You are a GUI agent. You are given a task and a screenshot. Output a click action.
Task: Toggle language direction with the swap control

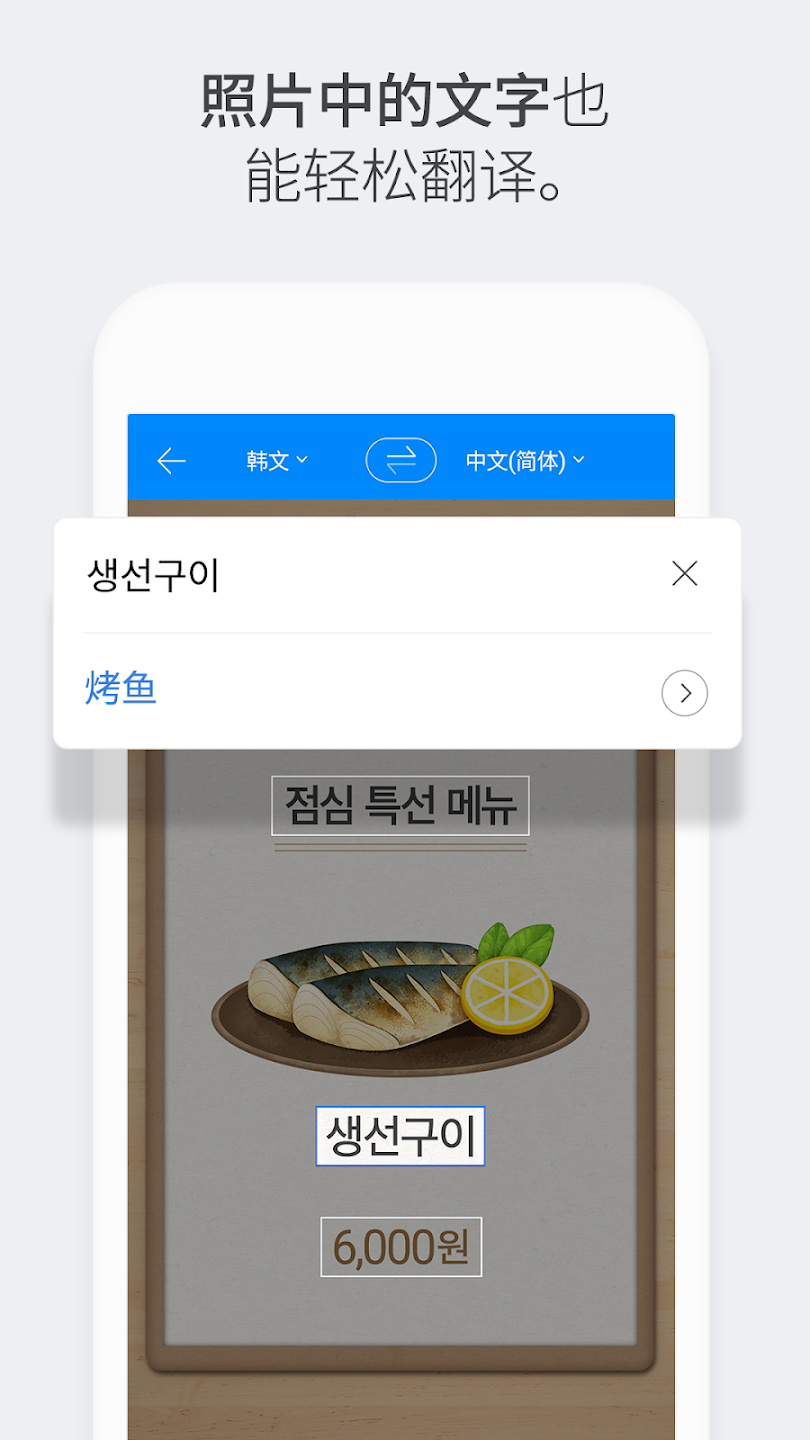point(400,460)
